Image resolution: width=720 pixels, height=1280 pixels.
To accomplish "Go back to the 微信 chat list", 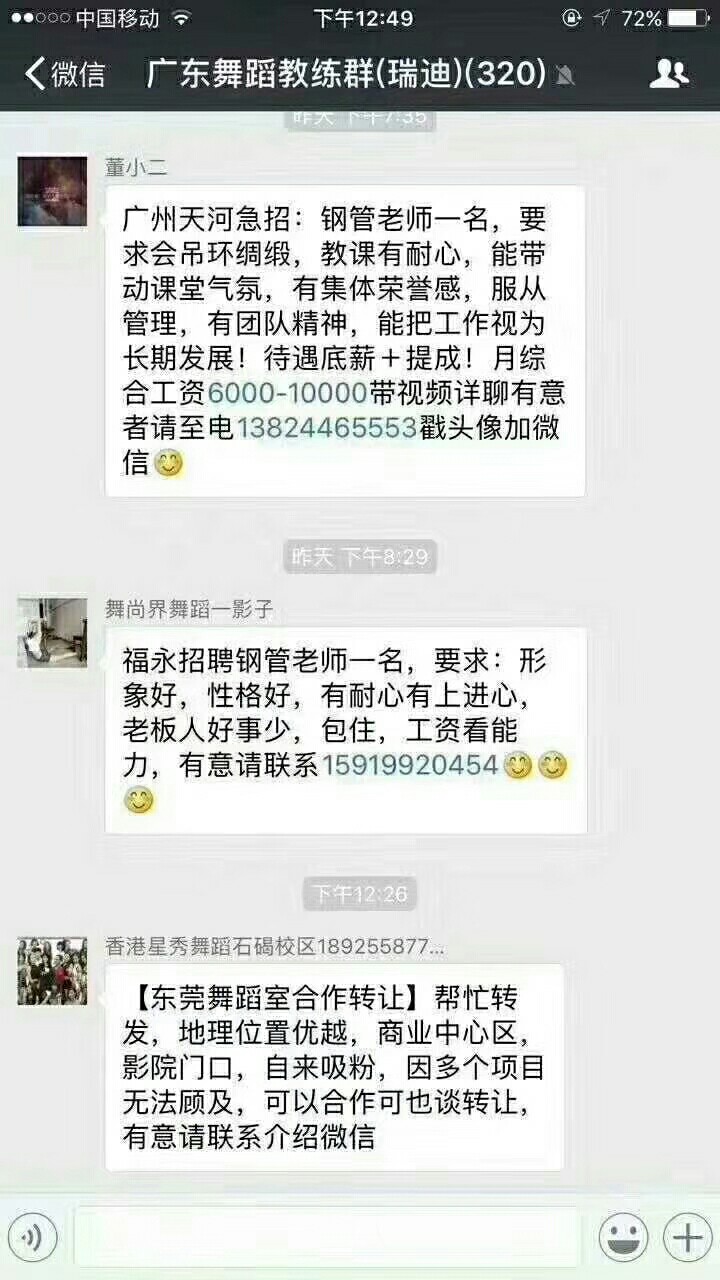I will (64, 74).
